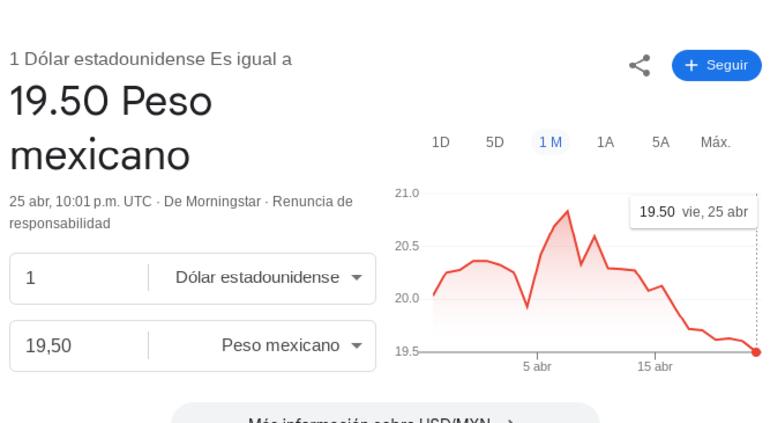View the Máx. chart range

point(715,142)
